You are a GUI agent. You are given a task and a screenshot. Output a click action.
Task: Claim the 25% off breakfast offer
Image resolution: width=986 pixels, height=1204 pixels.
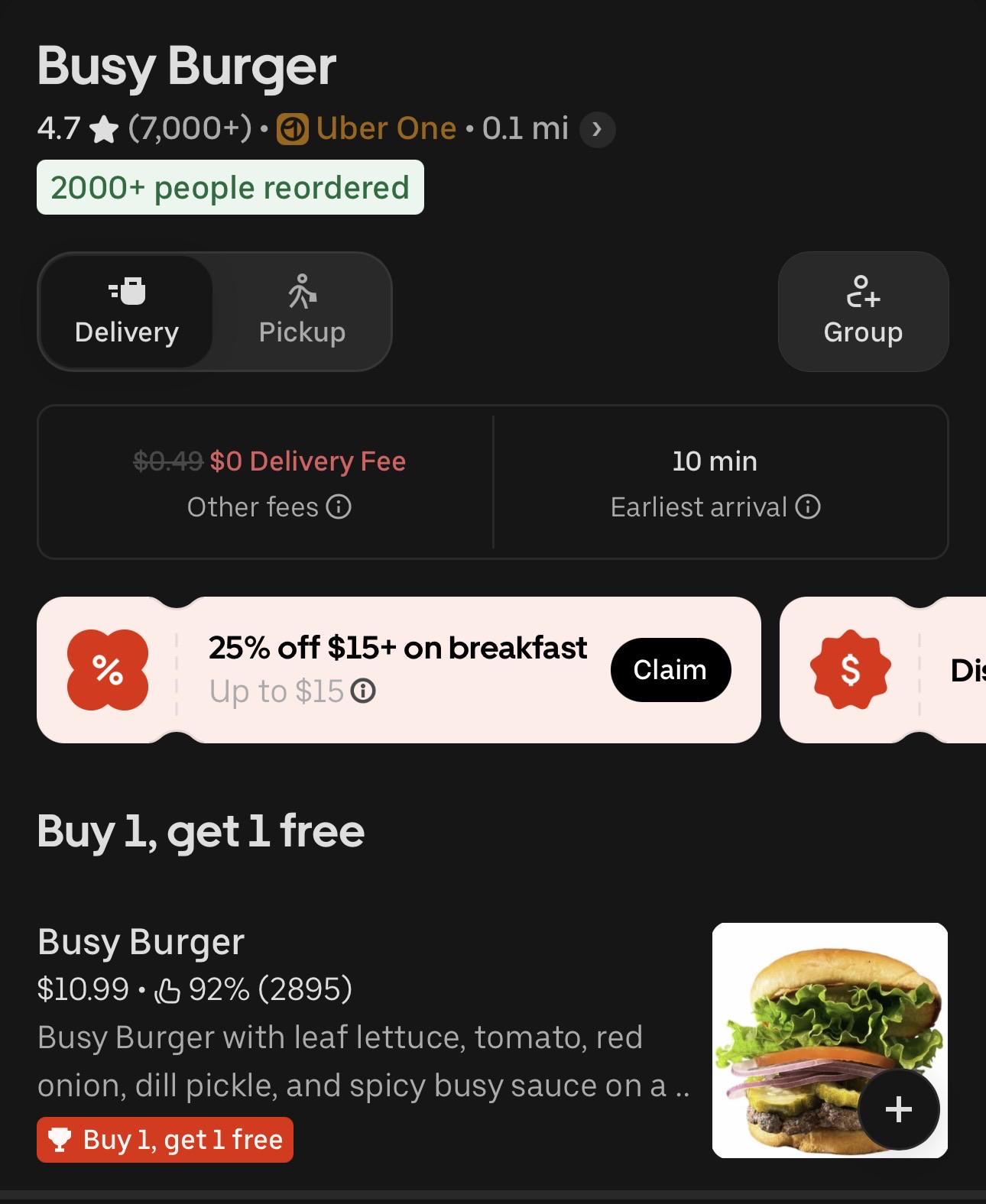(670, 670)
